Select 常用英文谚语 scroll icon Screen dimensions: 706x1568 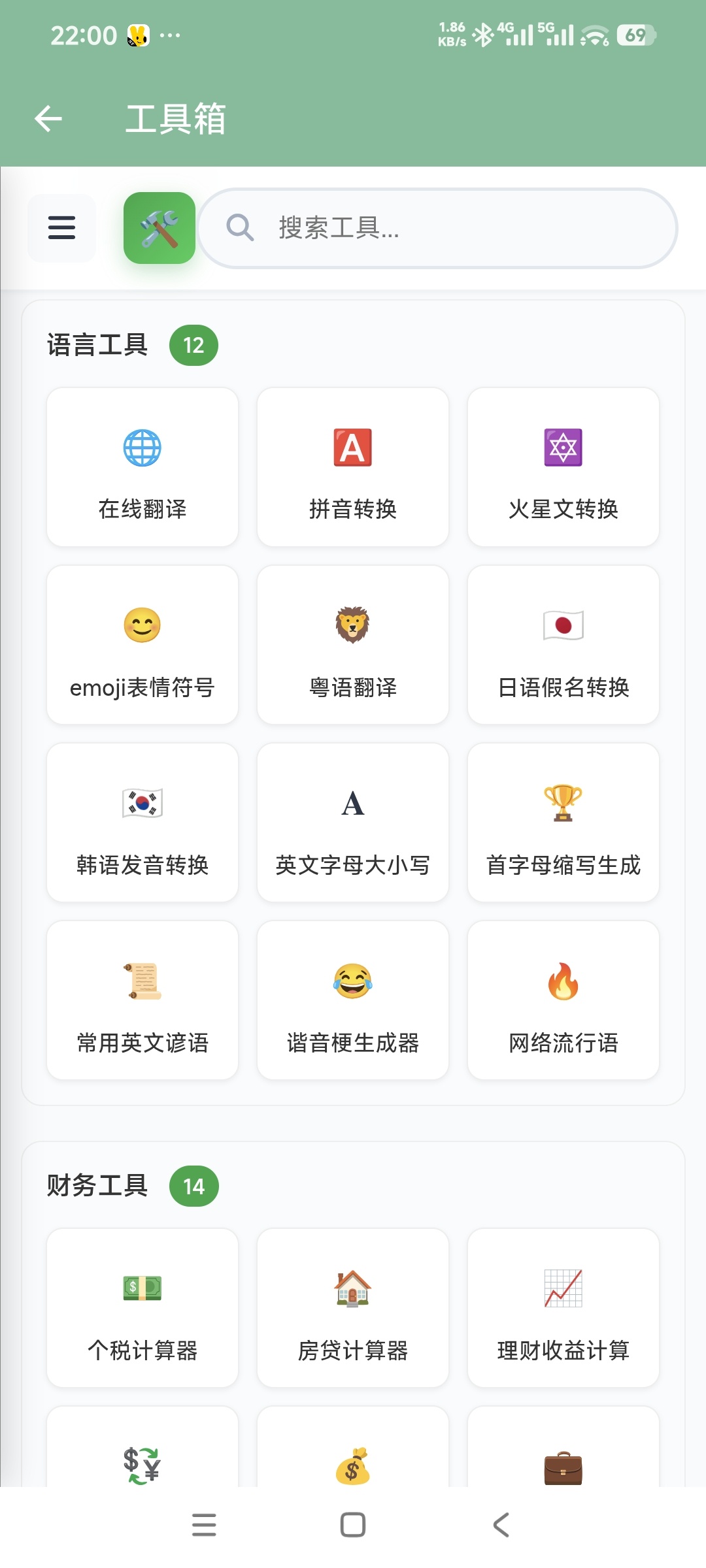(x=142, y=1000)
